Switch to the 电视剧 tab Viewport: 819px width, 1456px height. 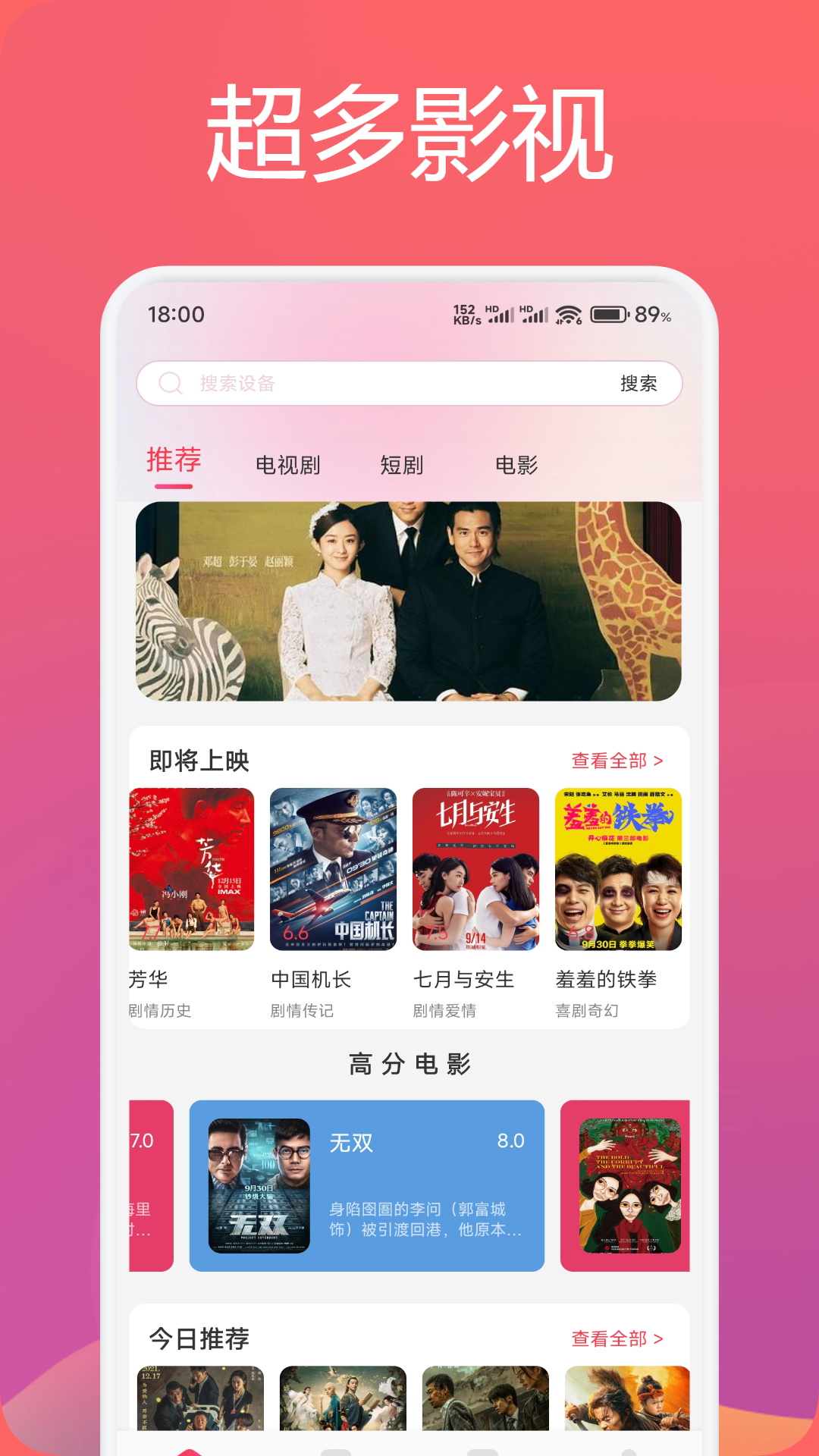[x=287, y=466]
